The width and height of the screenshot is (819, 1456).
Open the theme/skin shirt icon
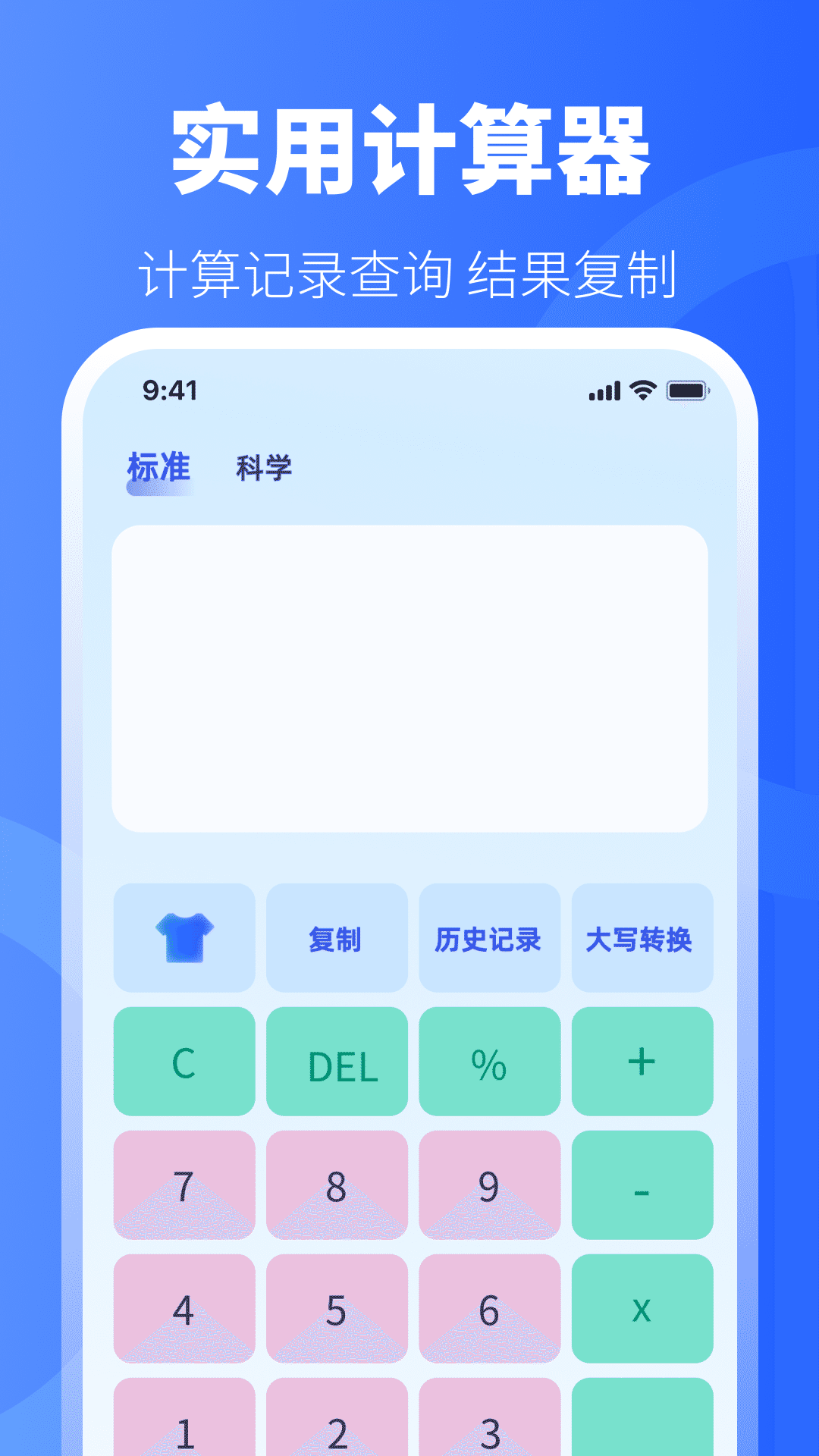(184, 938)
